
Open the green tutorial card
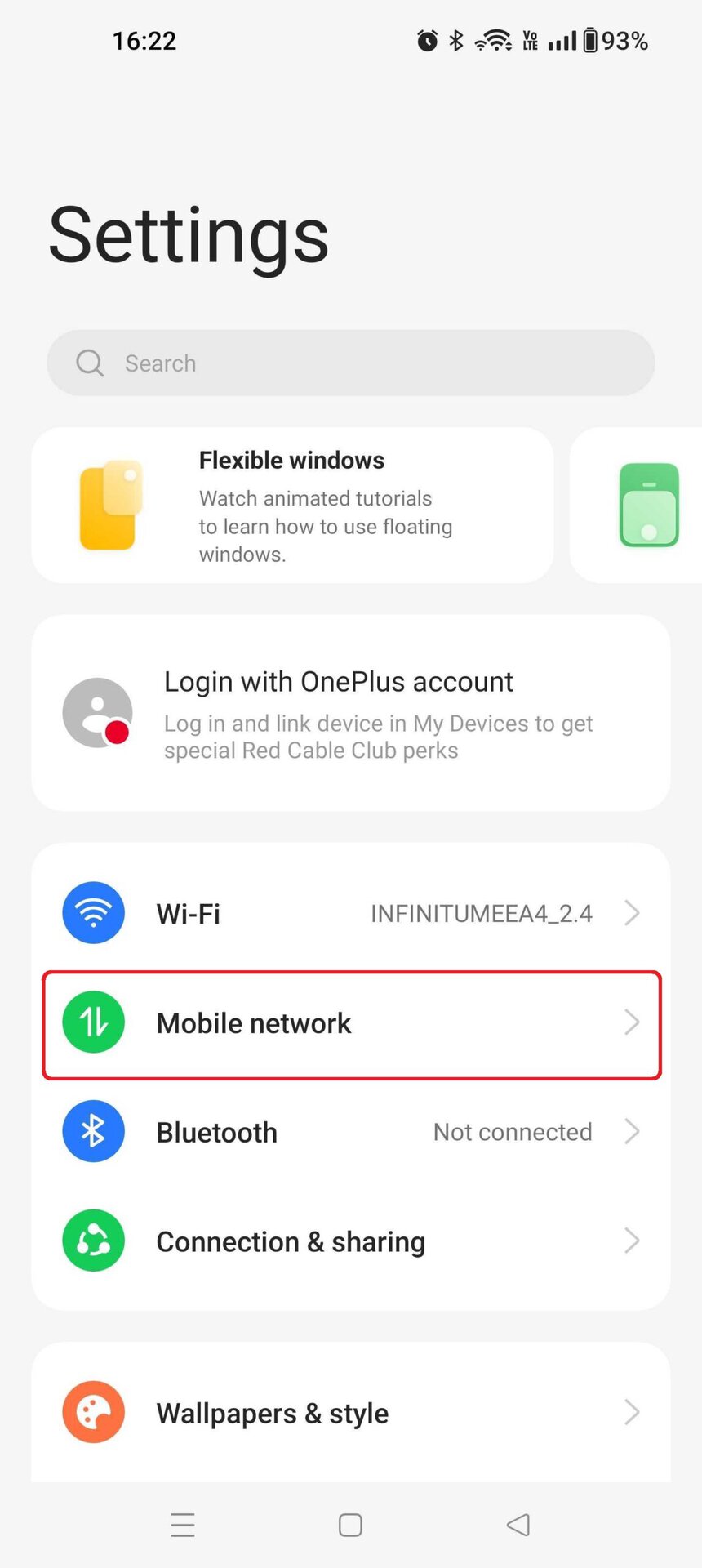(x=636, y=505)
